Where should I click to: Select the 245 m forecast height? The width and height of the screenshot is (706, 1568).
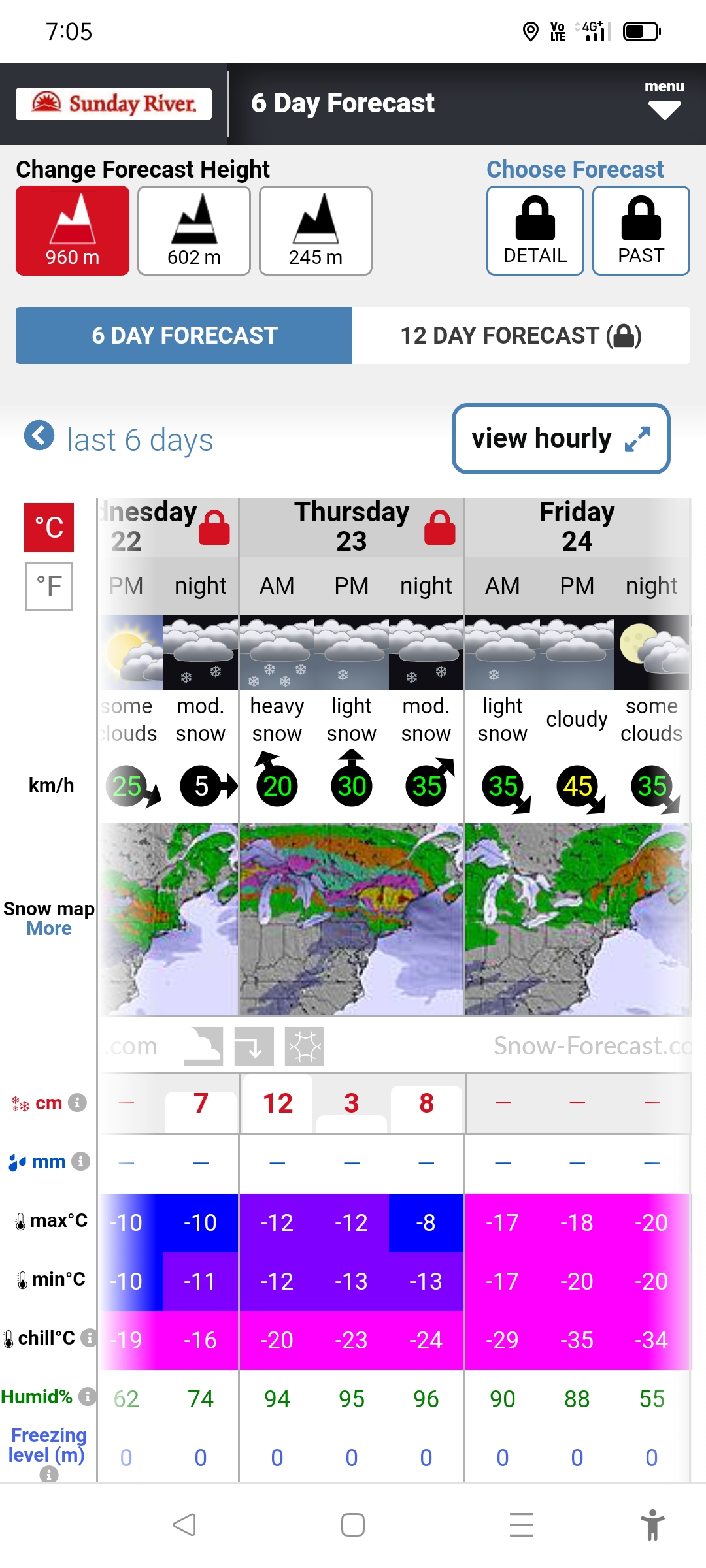[x=316, y=231]
